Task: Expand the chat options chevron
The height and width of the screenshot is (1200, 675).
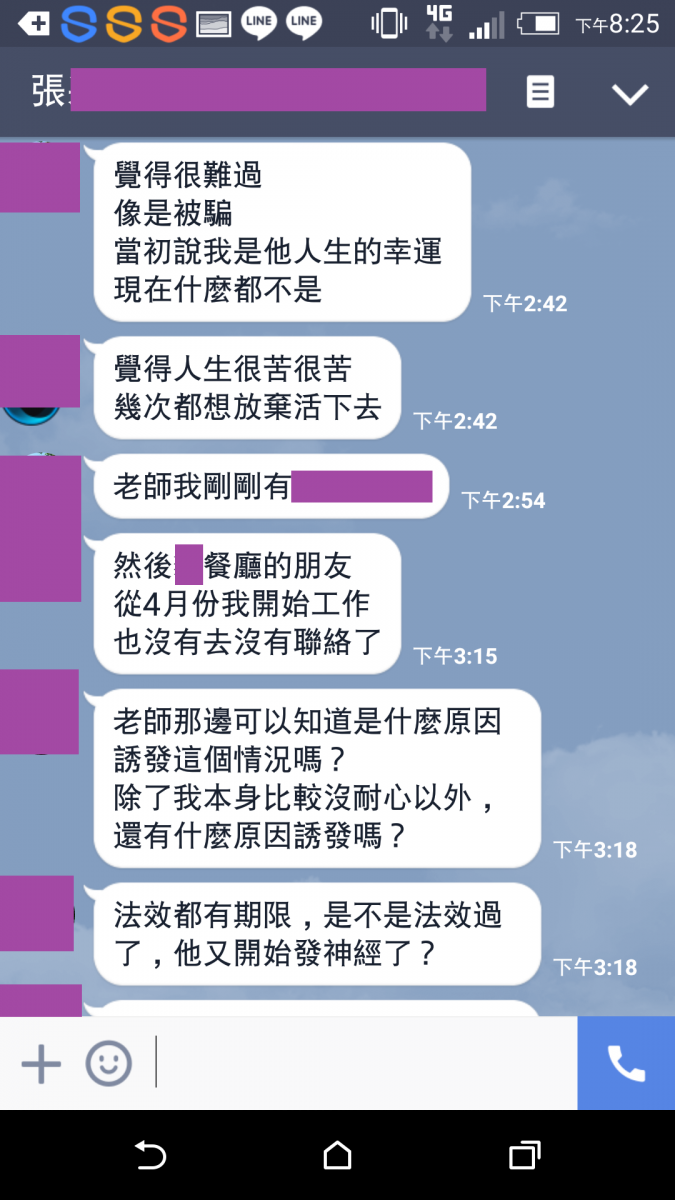Action: [630, 94]
